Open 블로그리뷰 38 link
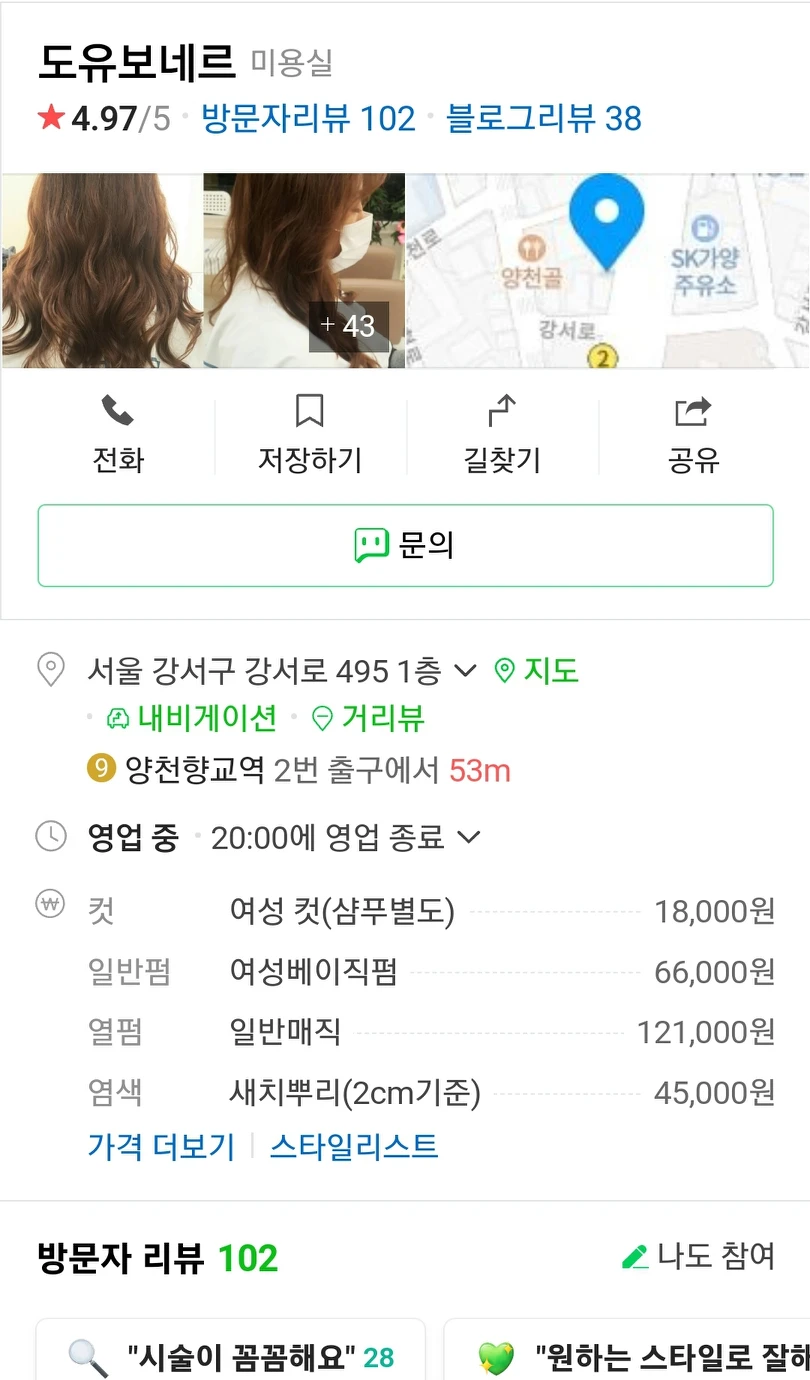Viewport: 810px width, 1380px height. [543, 118]
